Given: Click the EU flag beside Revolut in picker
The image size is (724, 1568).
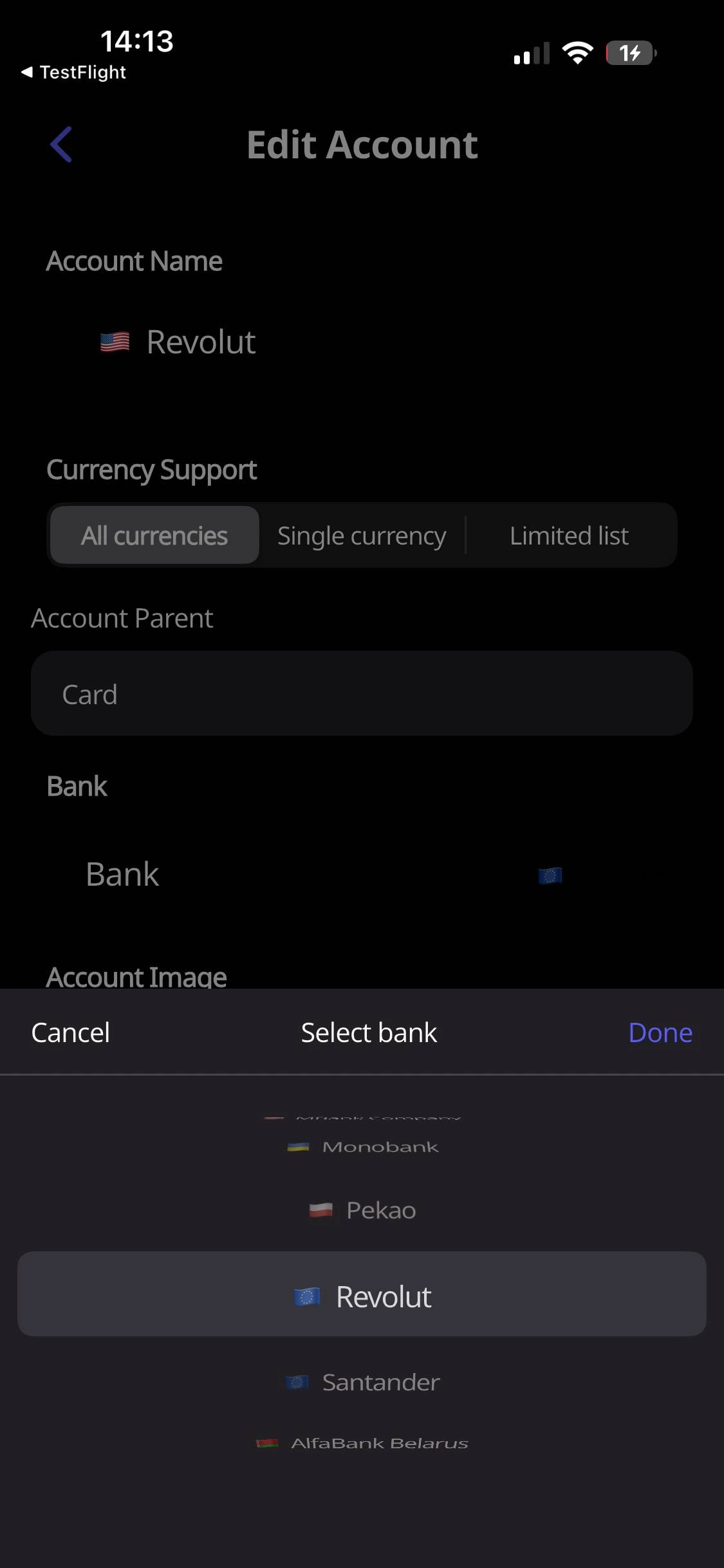Looking at the screenshot, I should [x=308, y=1296].
